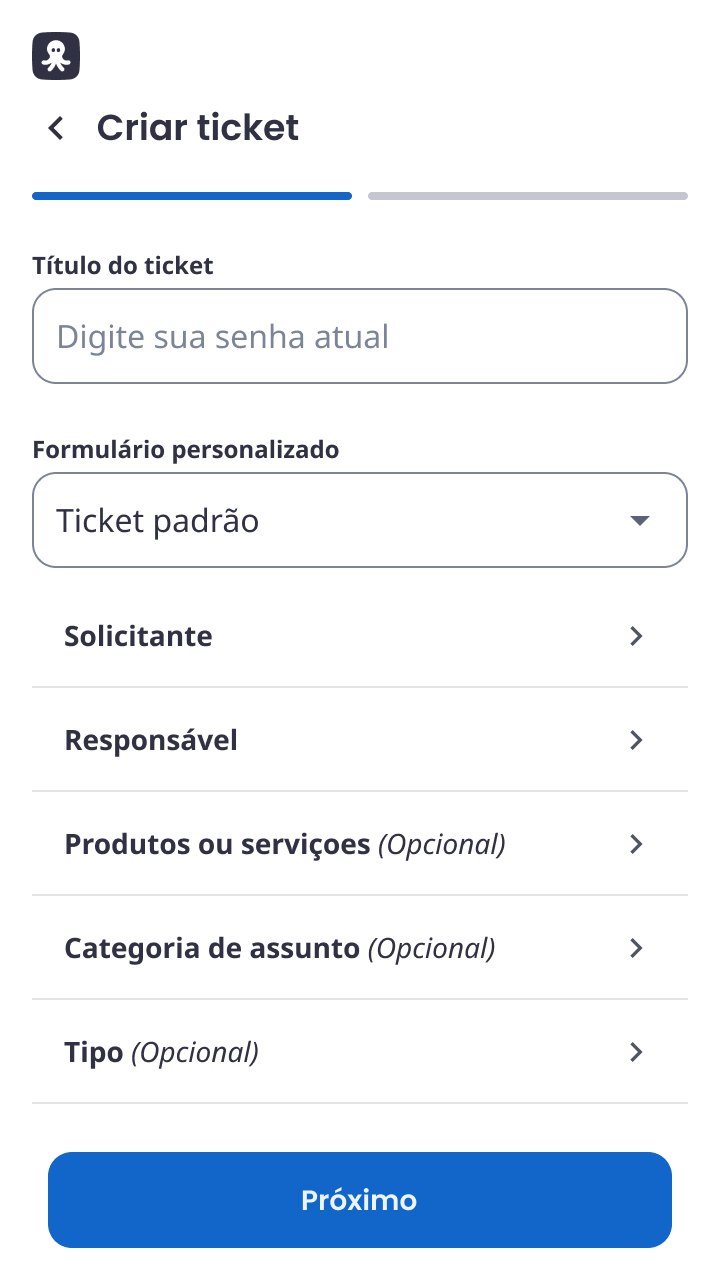Tap the Próximo button

tap(360, 1200)
